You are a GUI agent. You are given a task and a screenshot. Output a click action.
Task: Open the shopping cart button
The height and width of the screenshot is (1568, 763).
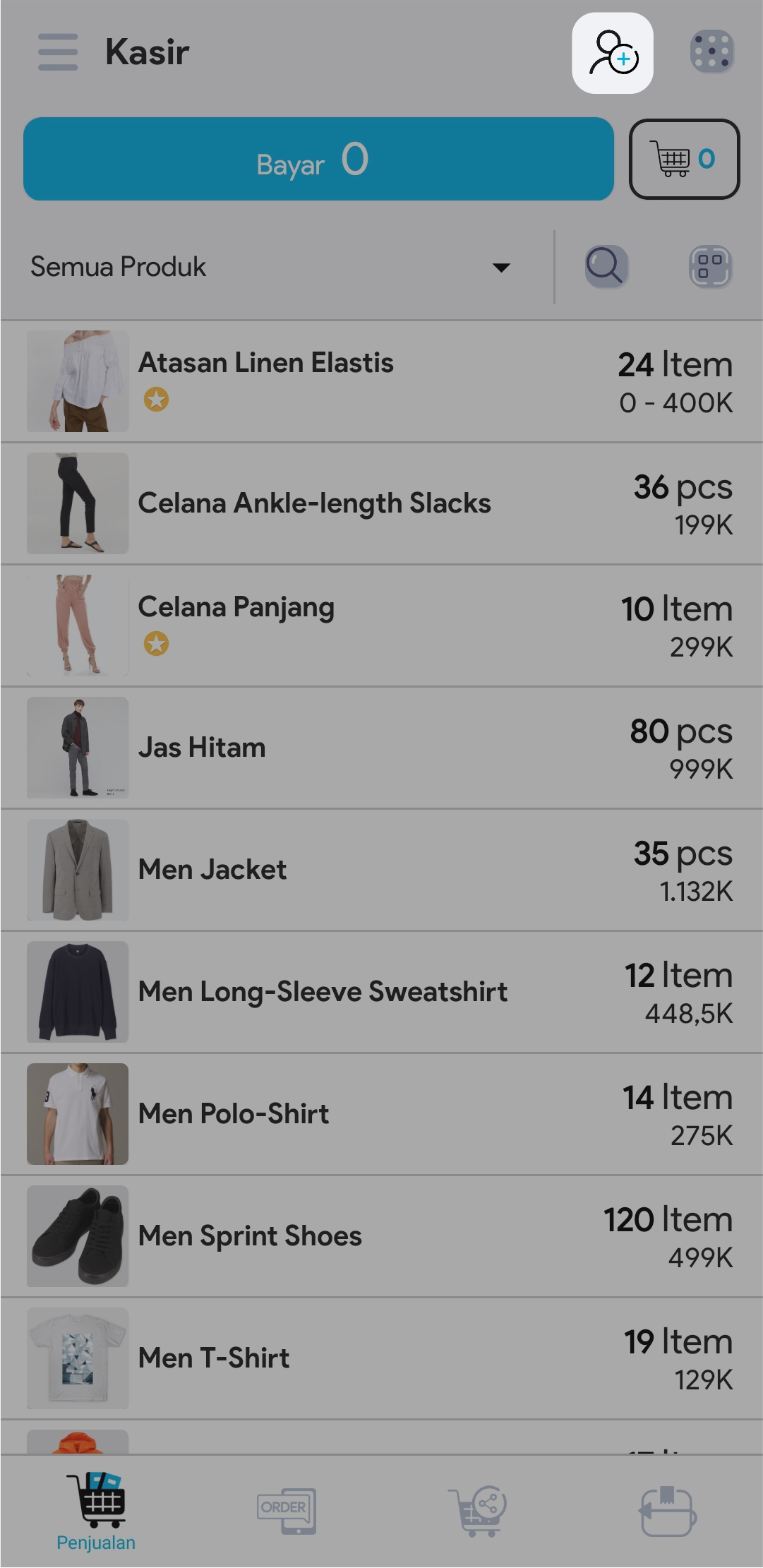[x=683, y=160]
